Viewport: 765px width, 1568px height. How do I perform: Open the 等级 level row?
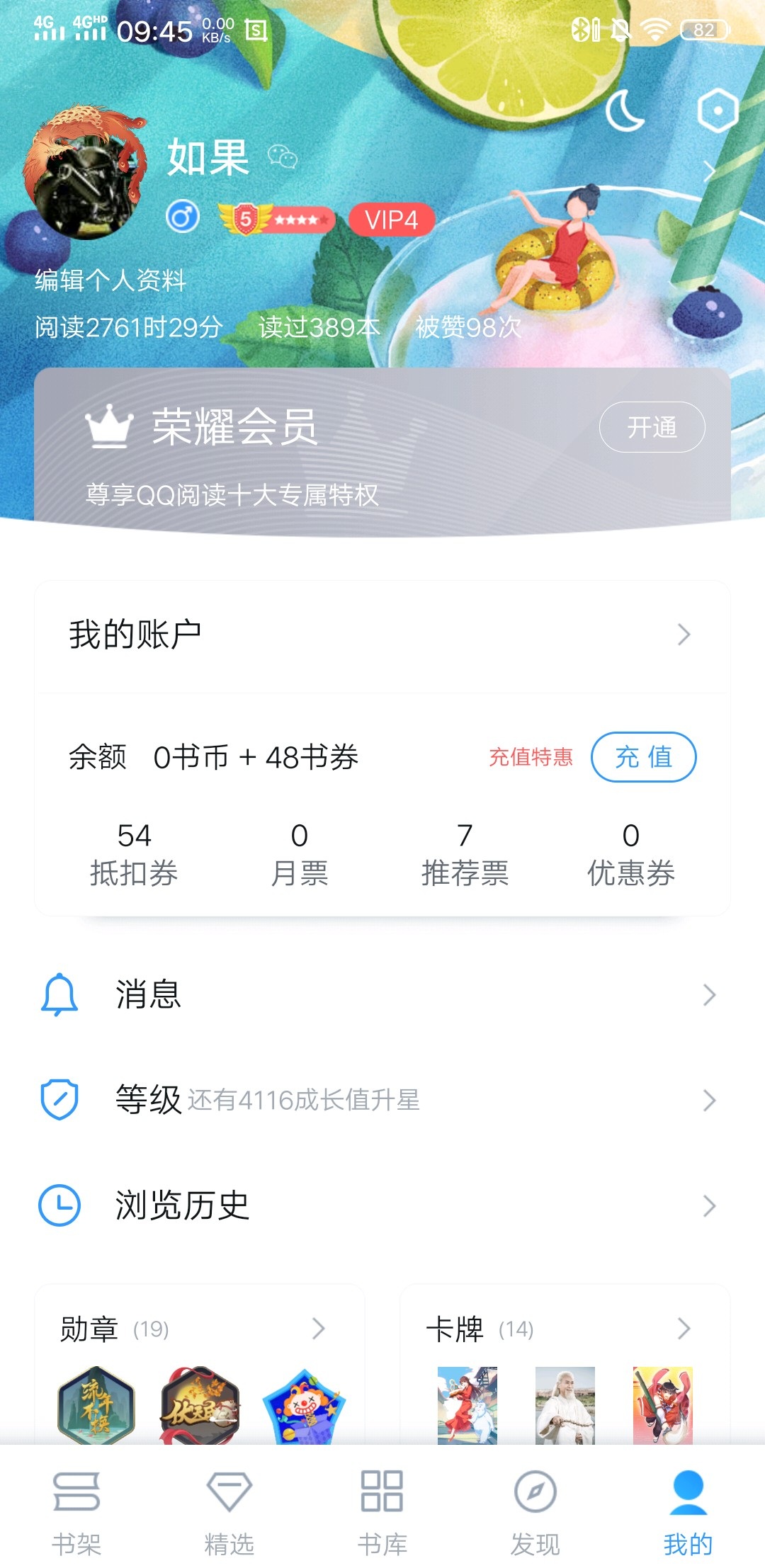click(x=382, y=1100)
